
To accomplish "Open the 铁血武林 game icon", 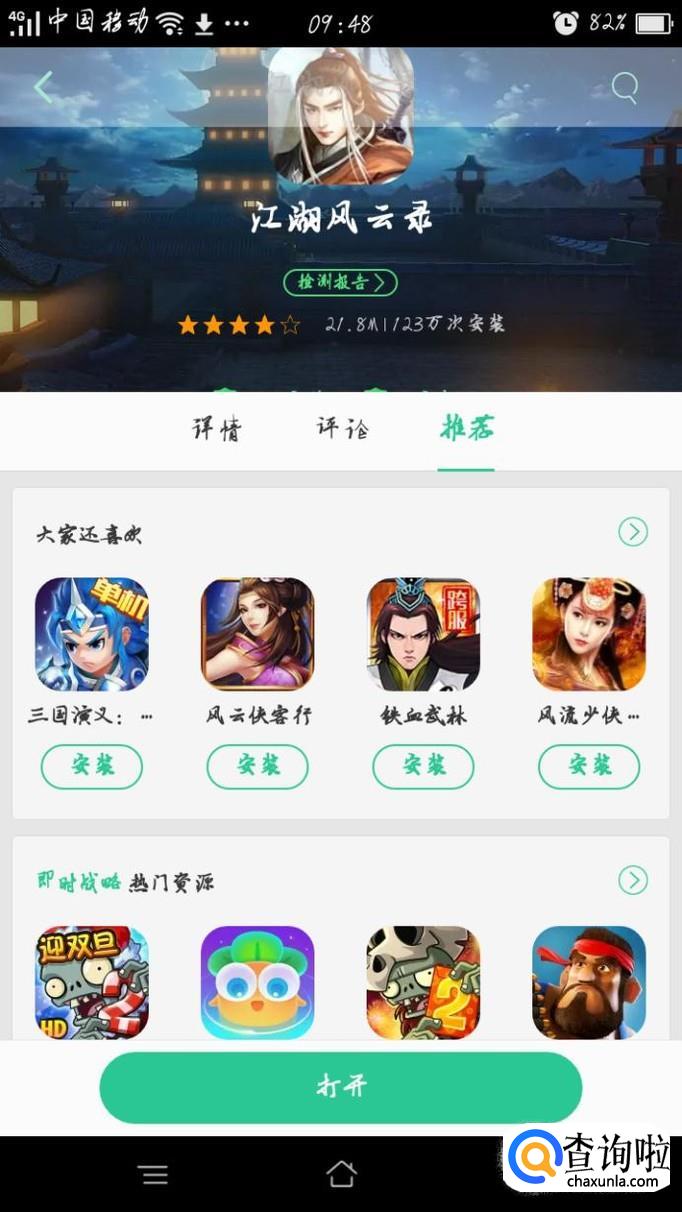I will (423, 634).
